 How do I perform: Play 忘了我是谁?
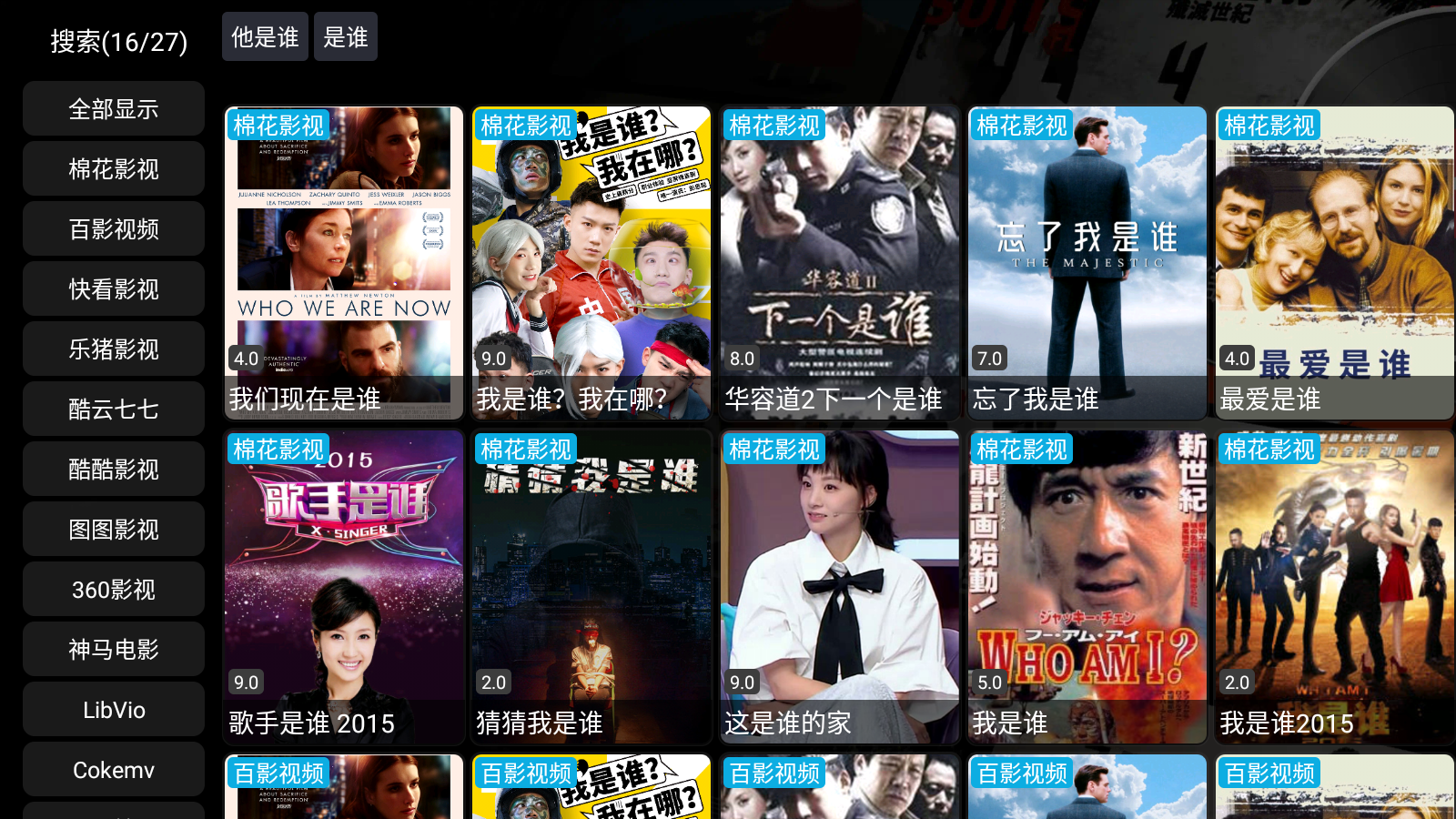coord(1087,263)
